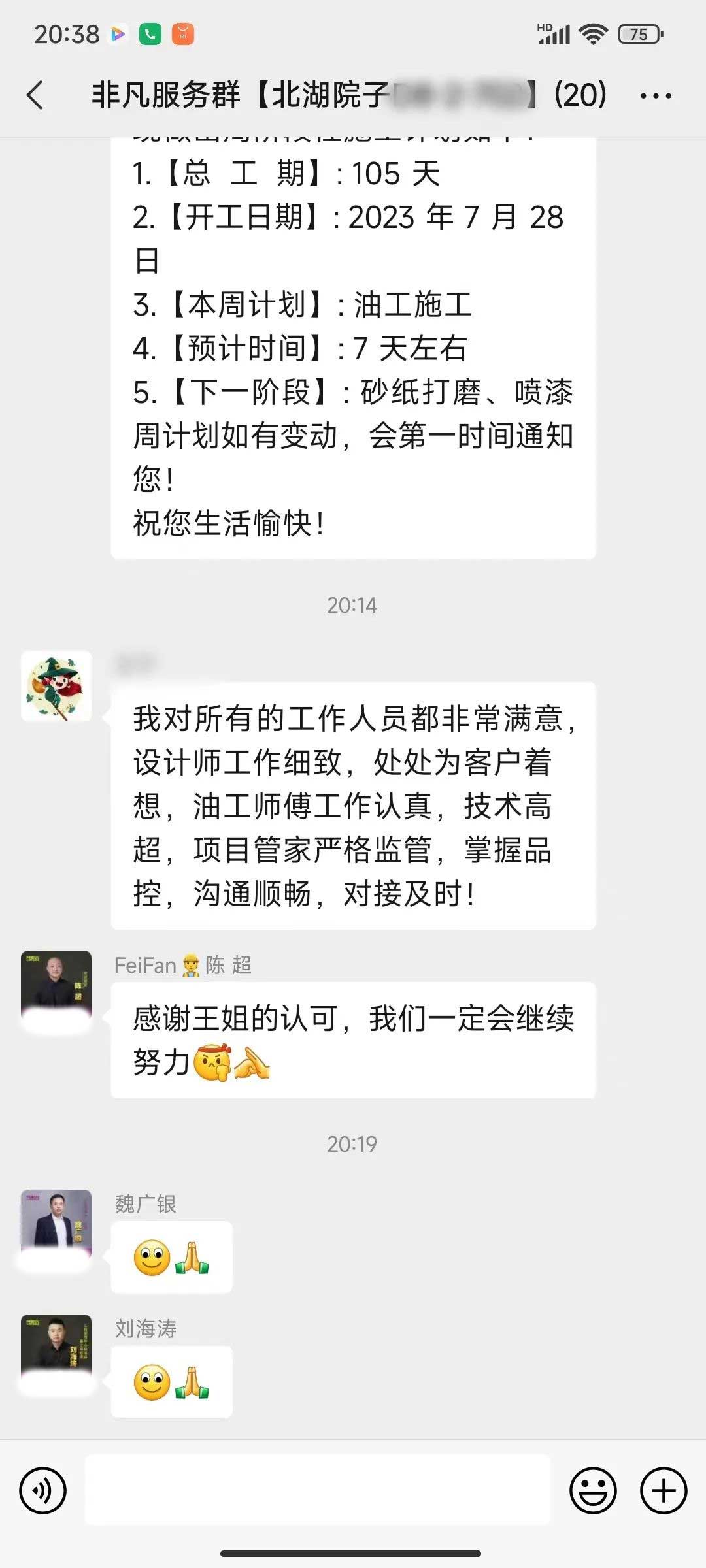Tap the message input field
Screen dimensions: 706x1568
tap(318, 1490)
